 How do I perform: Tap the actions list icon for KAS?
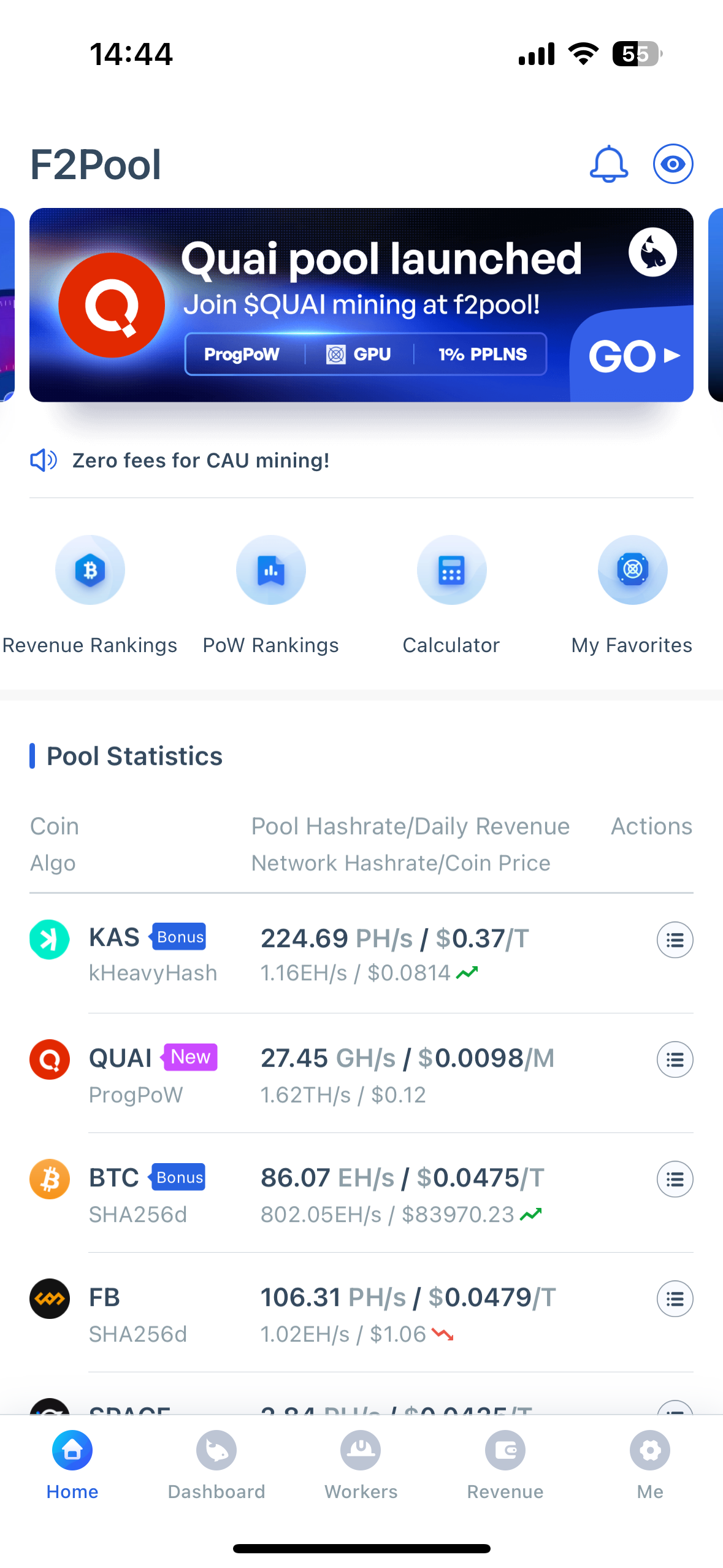tap(675, 940)
